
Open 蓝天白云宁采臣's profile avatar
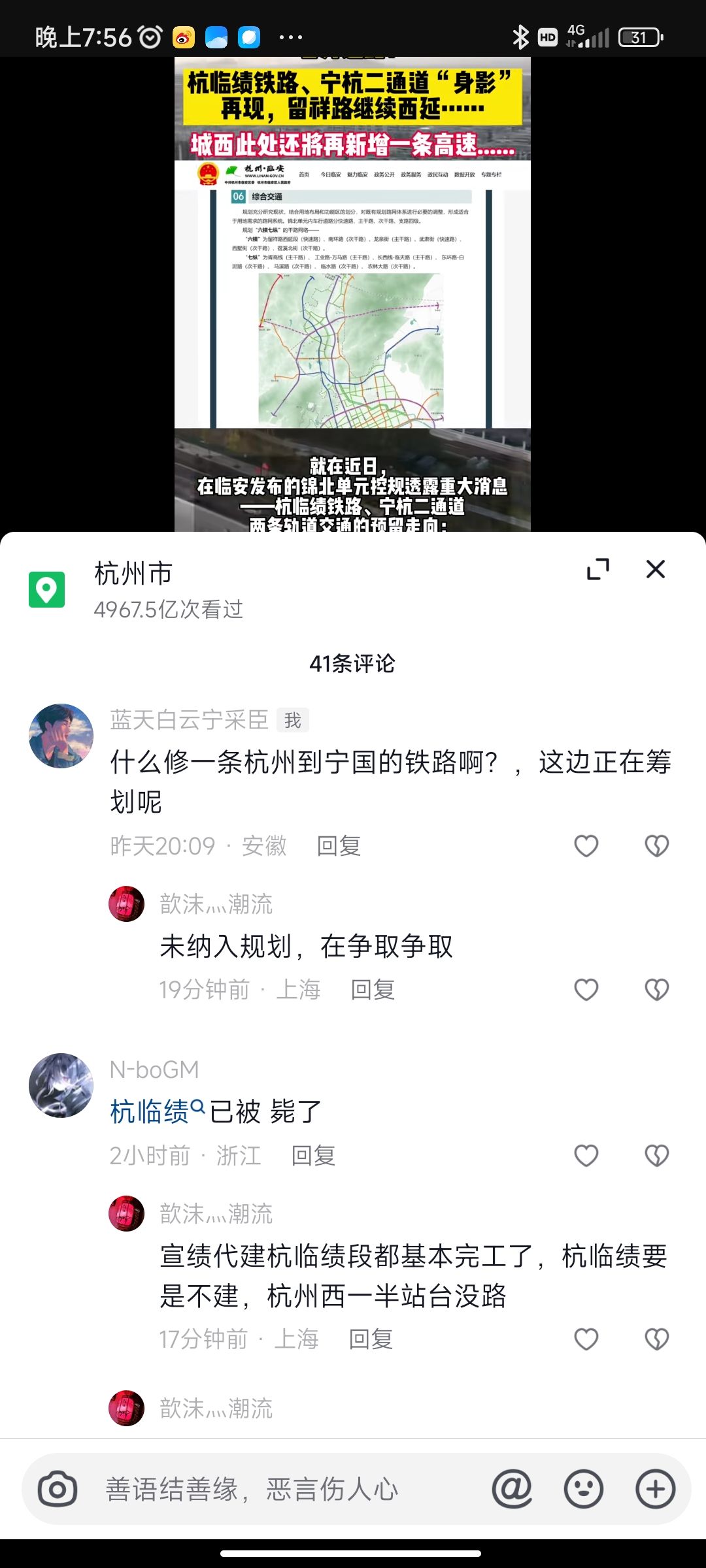click(x=61, y=736)
